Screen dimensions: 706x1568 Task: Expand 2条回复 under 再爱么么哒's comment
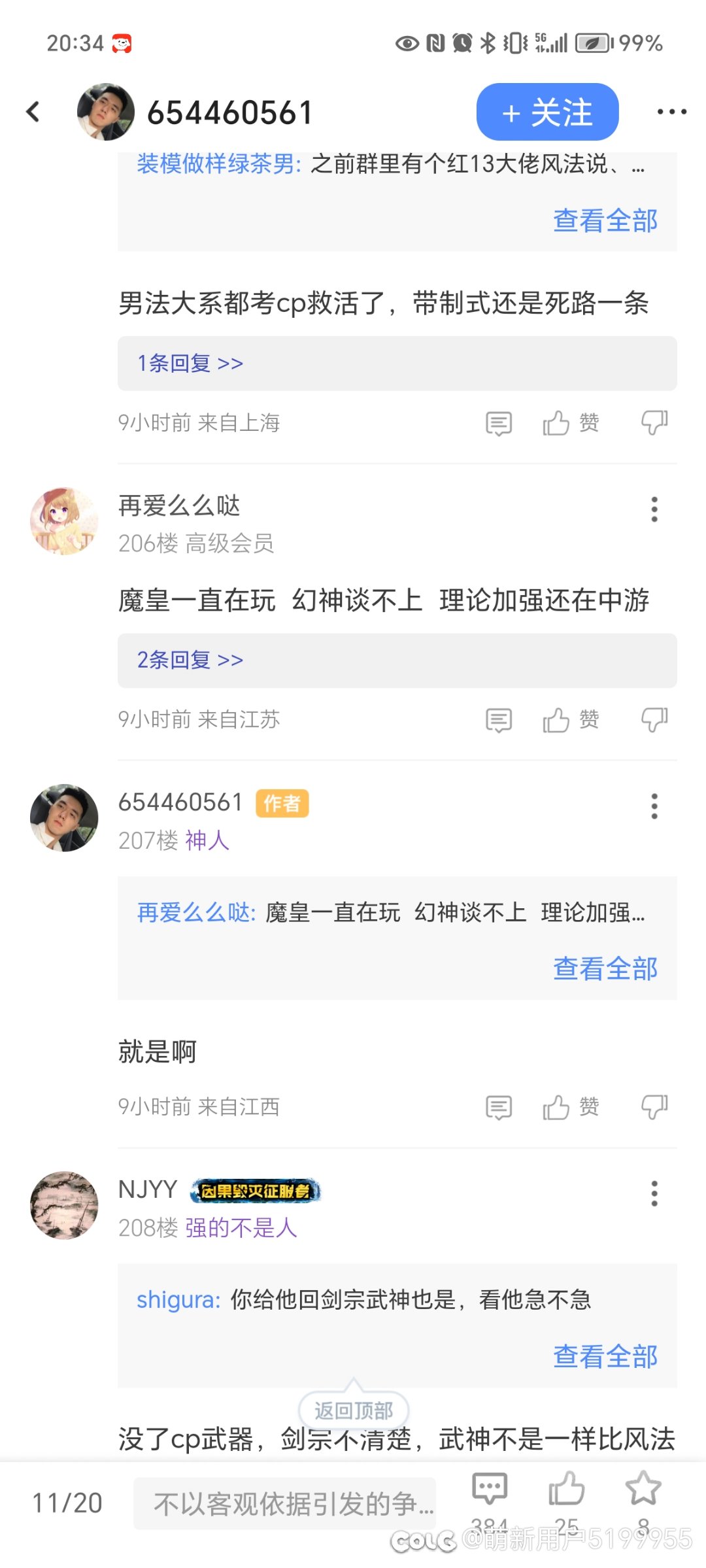click(x=397, y=660)
